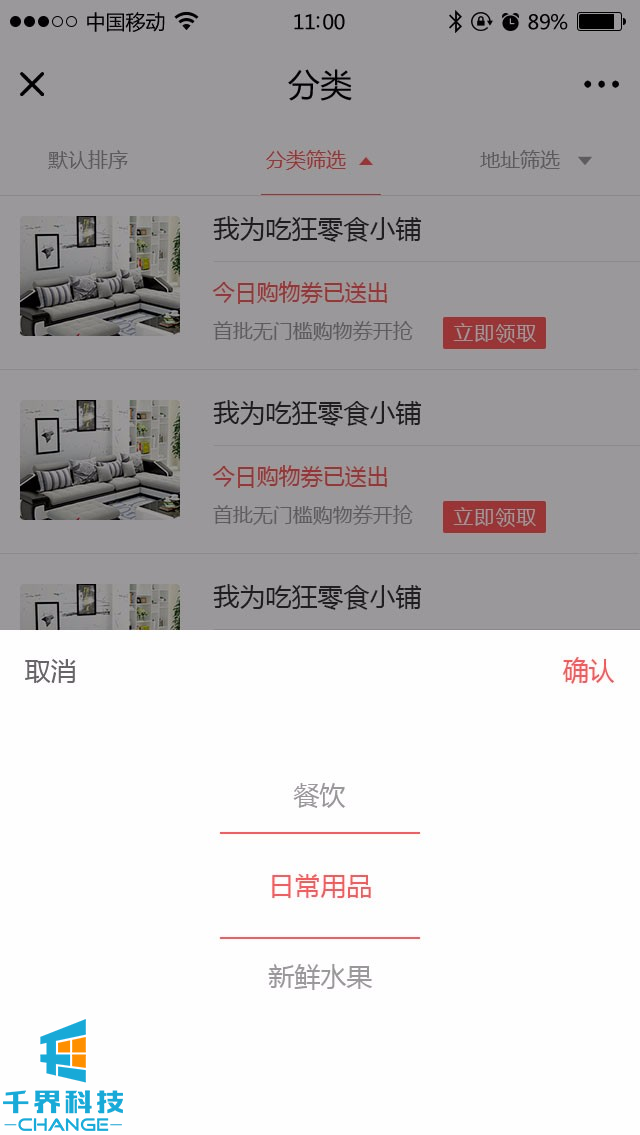The image size is (640, 1135).
Task: Choose 餐饮 in the category picker
Action: [320, 796]
